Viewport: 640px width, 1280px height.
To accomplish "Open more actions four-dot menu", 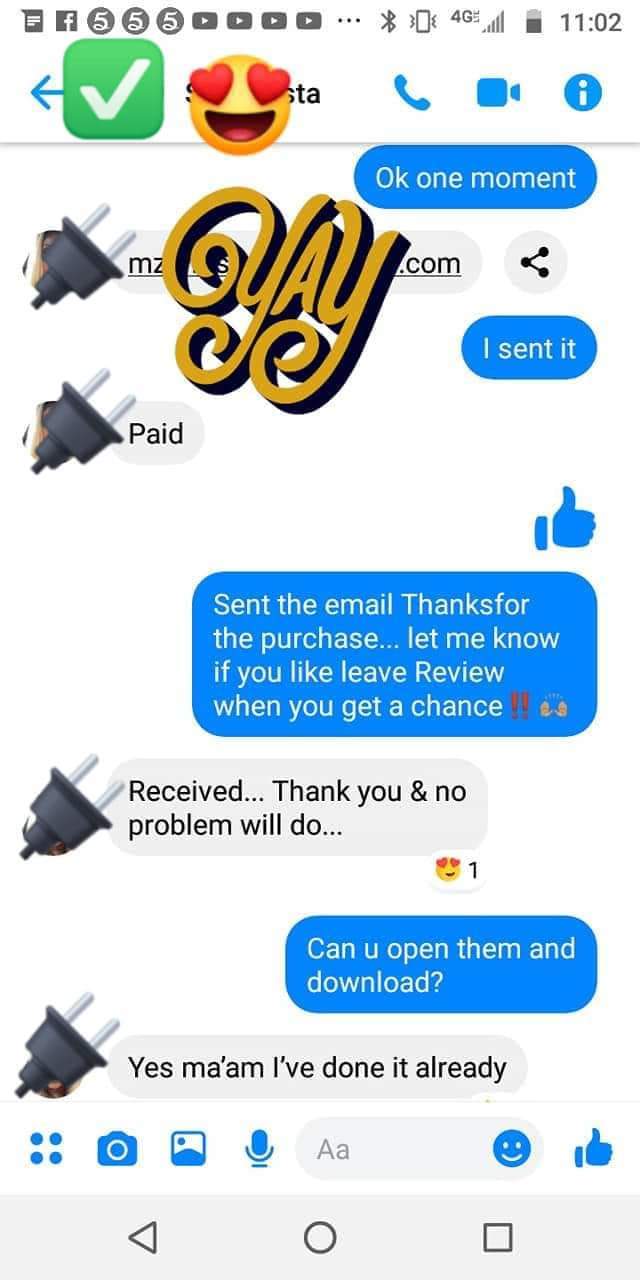I will tap(45, 1149).
